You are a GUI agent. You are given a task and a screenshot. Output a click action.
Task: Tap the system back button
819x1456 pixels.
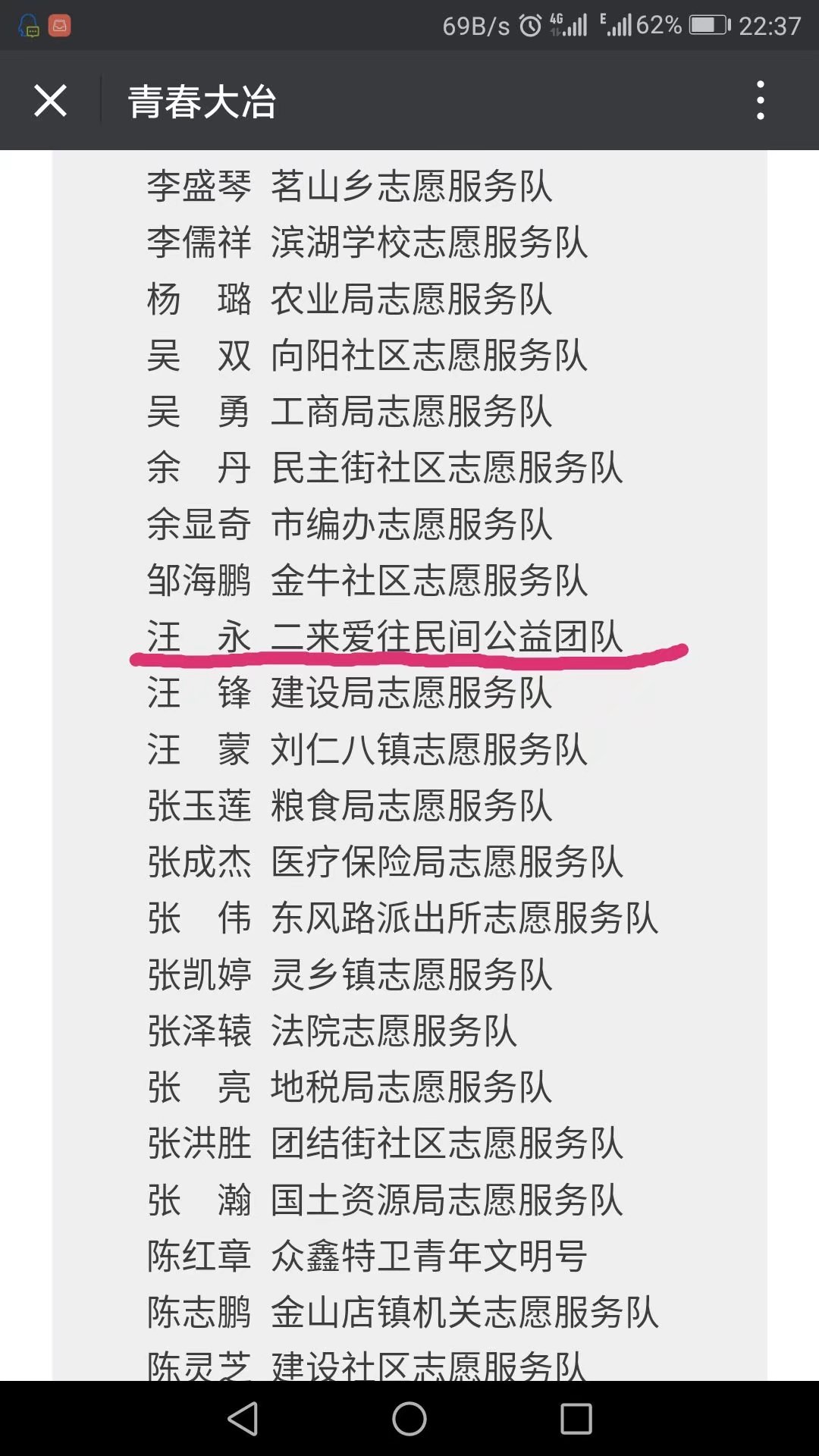tap(243, 1418)
